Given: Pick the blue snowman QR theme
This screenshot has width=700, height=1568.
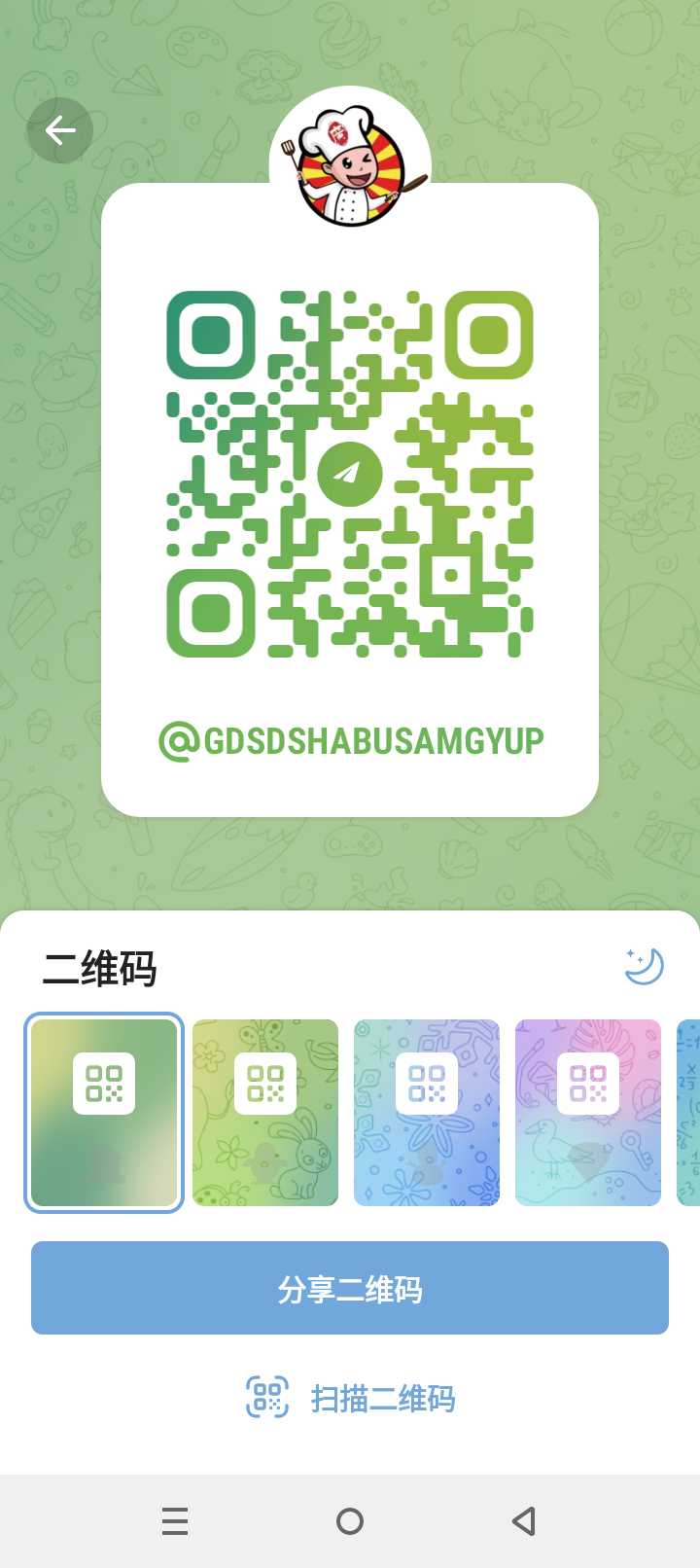Looking at the screenshot, I should pos(427,1112).
